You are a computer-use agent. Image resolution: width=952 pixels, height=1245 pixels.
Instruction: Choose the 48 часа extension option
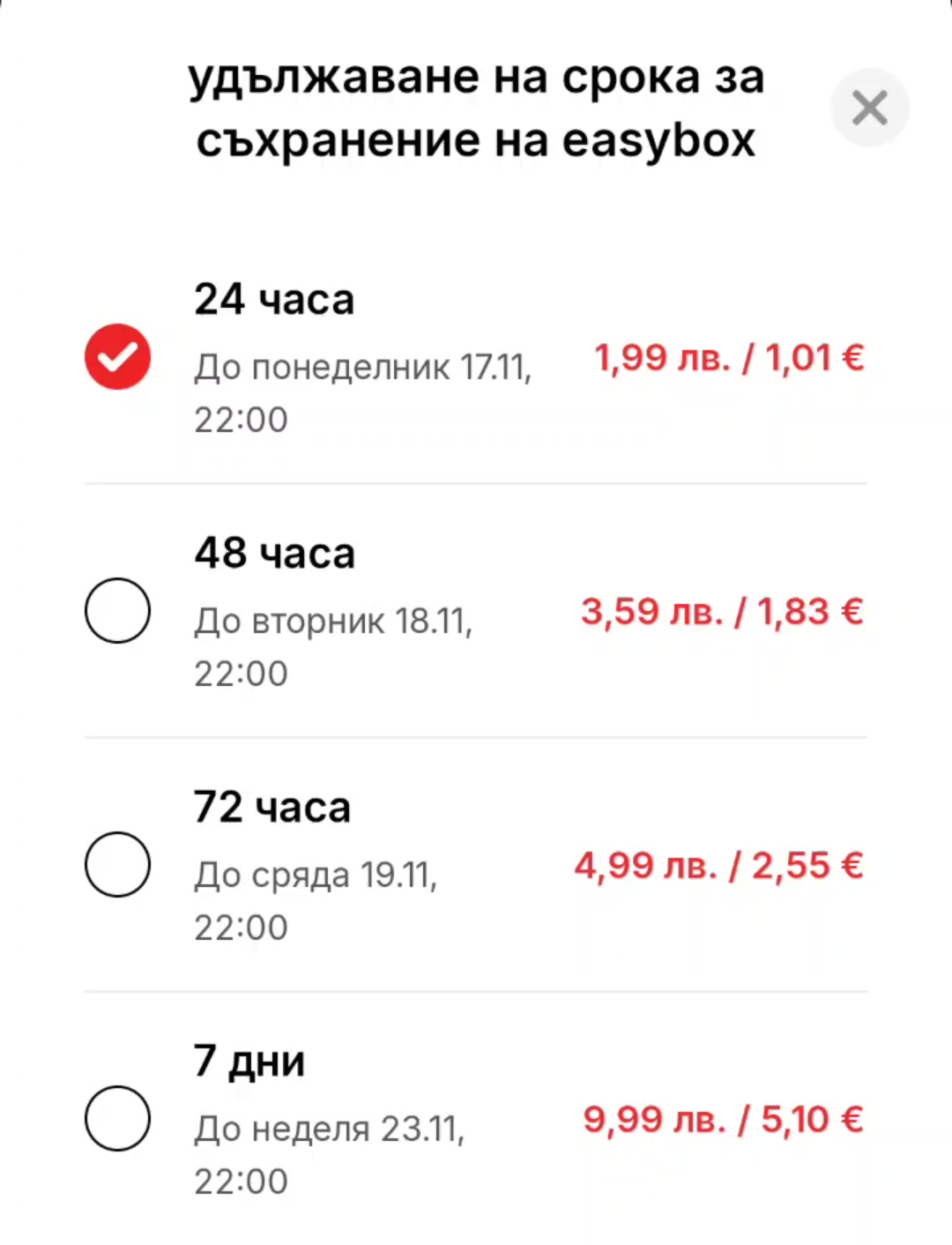click(117, 610)
